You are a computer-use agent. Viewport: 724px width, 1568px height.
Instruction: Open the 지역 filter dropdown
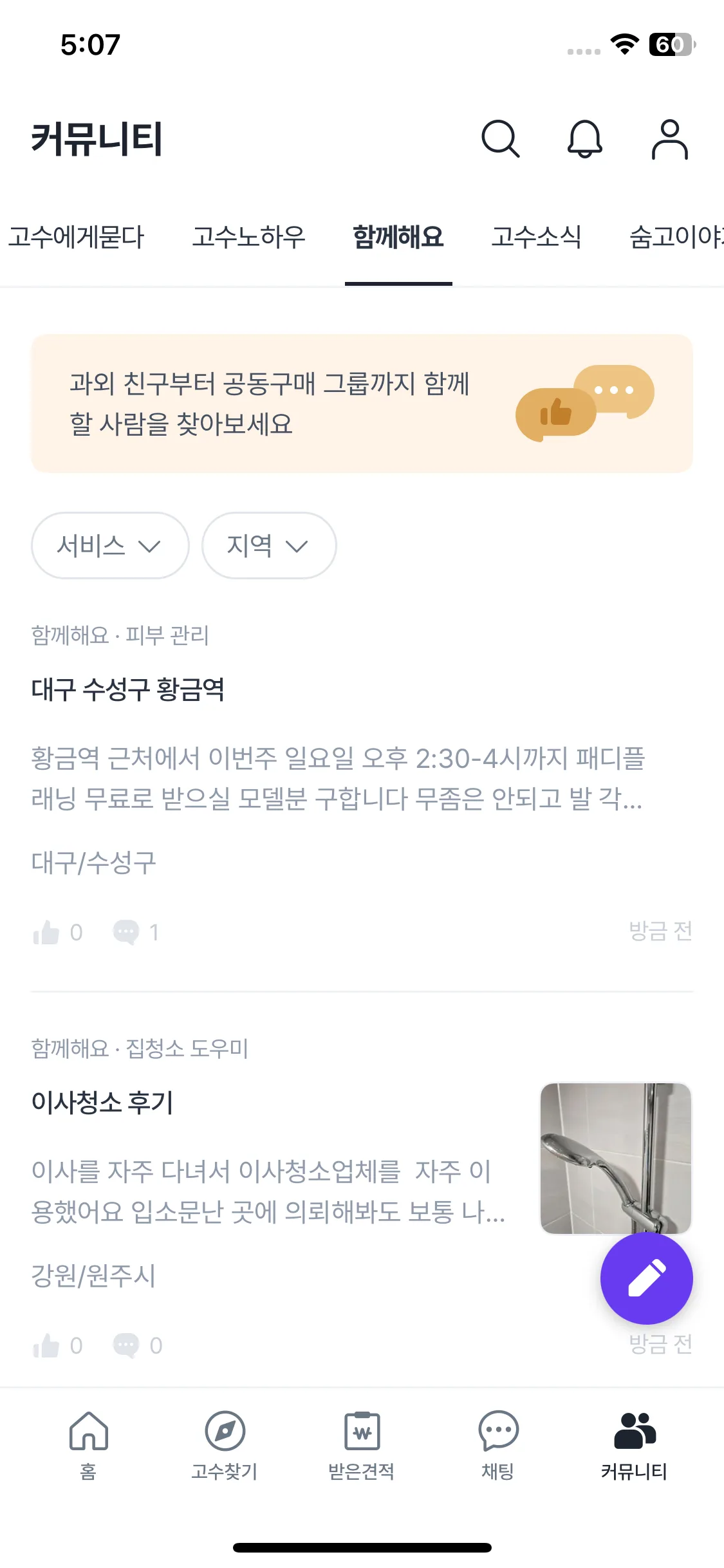(x=268, y=545)
